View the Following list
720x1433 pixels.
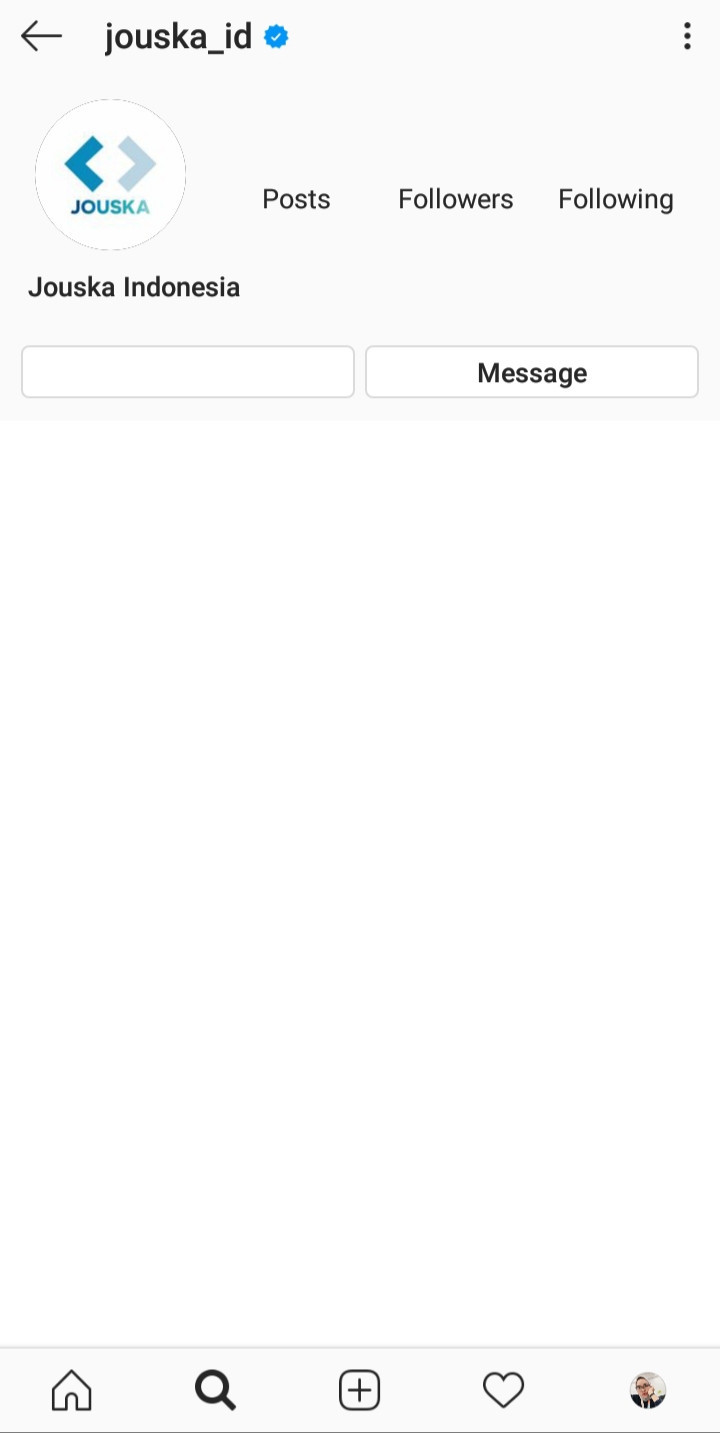point(616,199)
